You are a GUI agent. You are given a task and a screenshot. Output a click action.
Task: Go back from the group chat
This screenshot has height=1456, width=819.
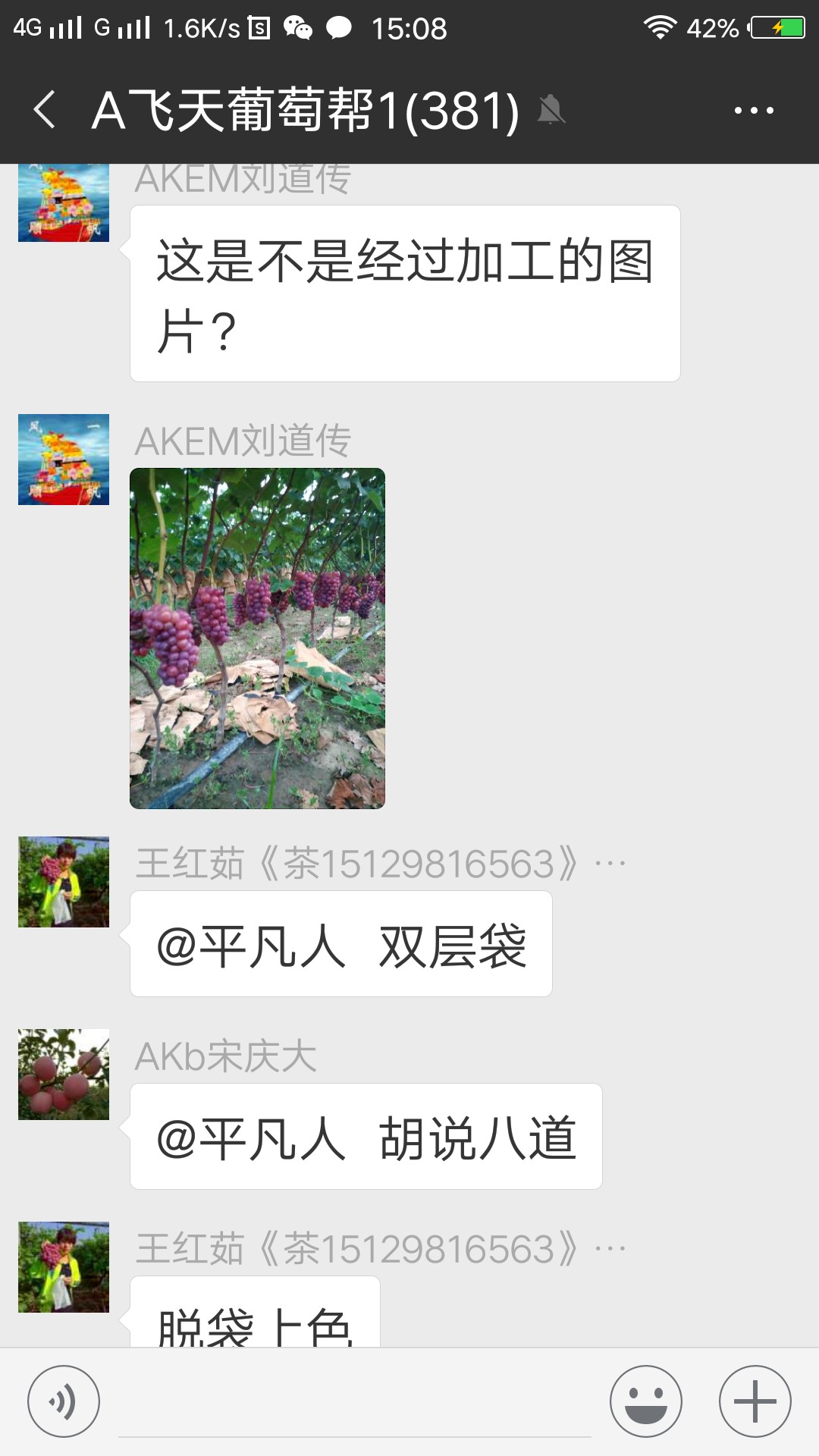pyautogui.click(x=45, y=110)
